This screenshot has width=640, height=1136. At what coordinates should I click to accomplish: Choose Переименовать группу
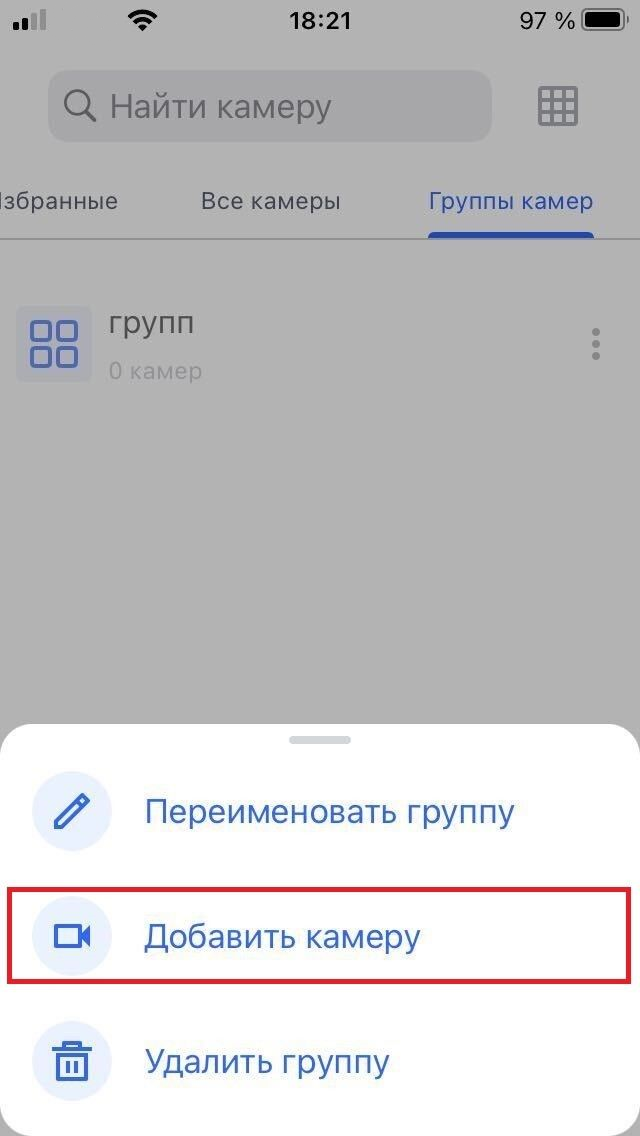click(320, 811)
